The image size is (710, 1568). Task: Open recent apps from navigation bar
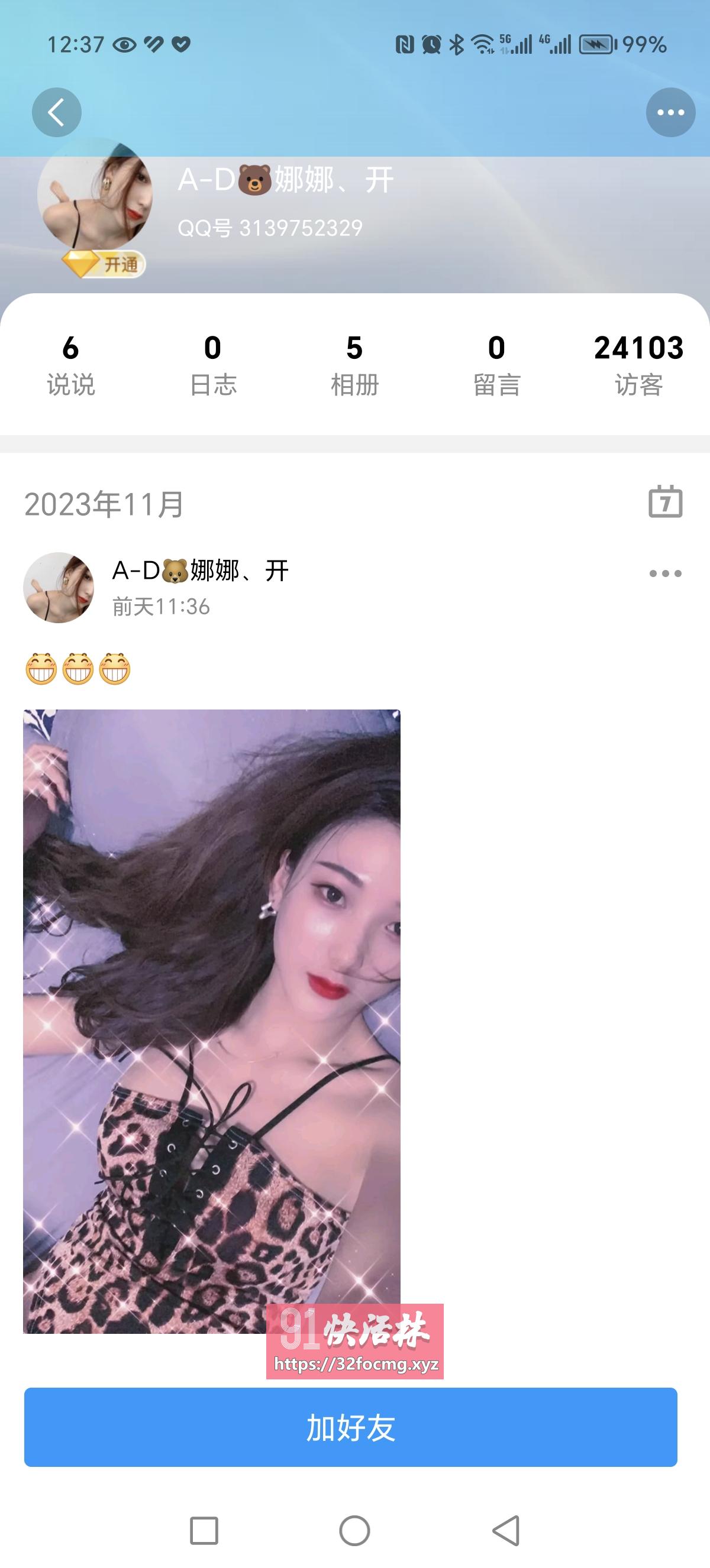pyautogui.click(x=204, y=1530)
